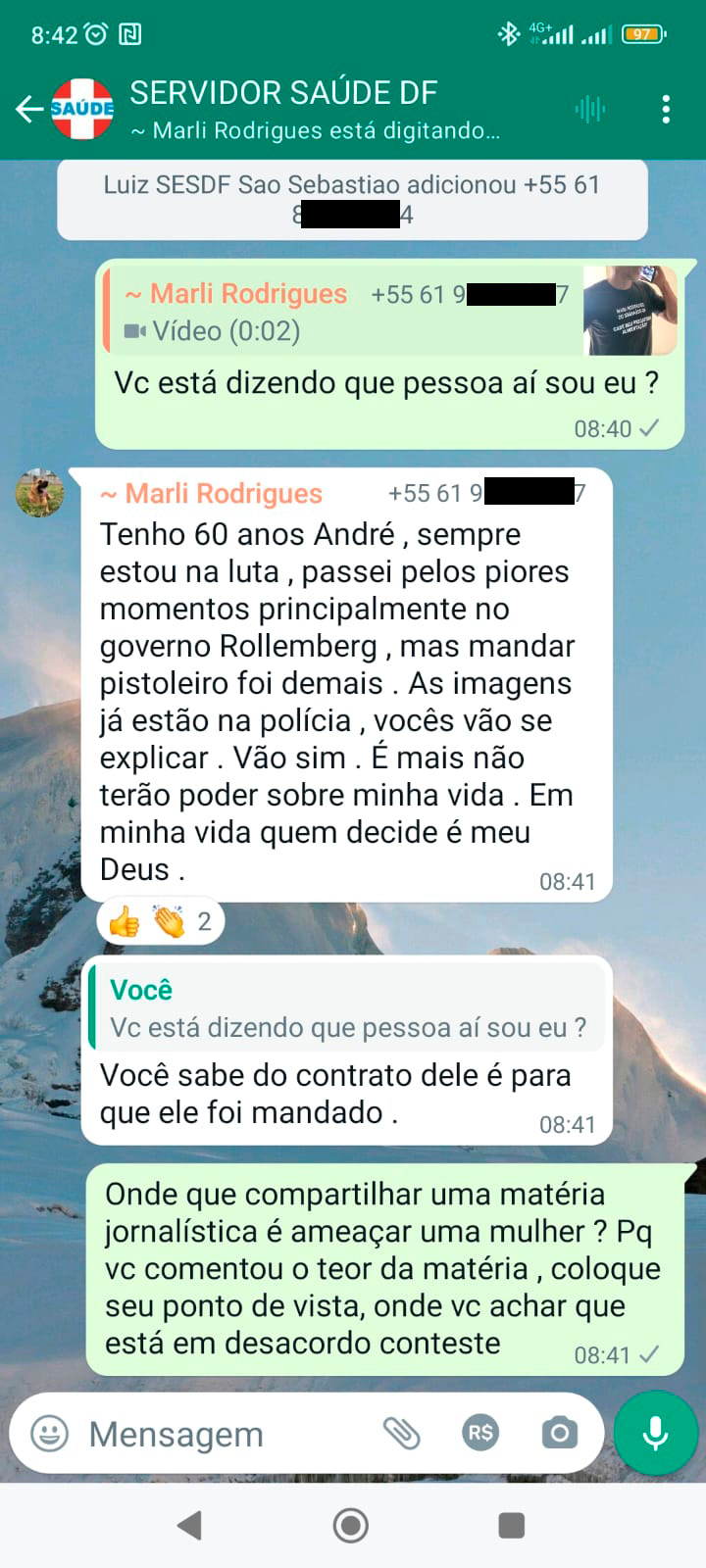Open the overflow menu
Image resolution: width=706 pixels, height=1568 pixels.
(x=666, y=109)
